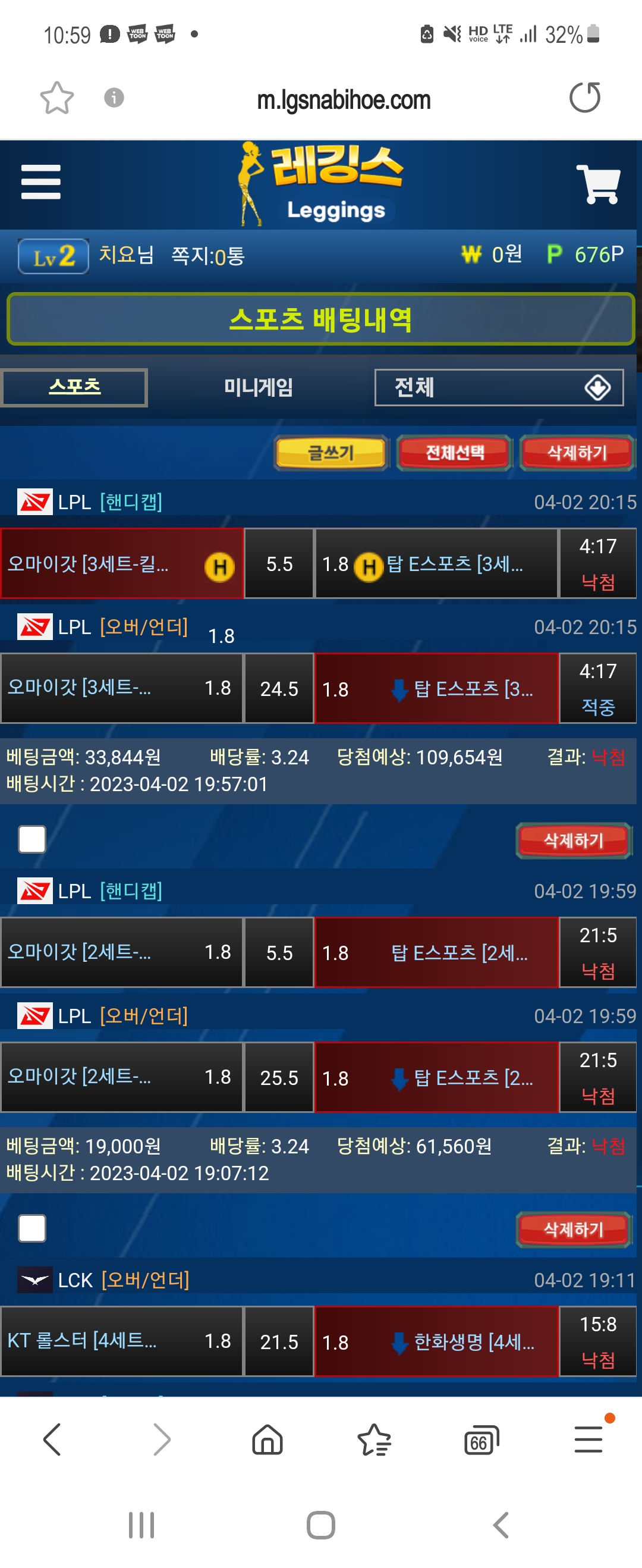Reload the page in the browser
This screenshot has width=642, height=1568.
(x=585, y=98)
